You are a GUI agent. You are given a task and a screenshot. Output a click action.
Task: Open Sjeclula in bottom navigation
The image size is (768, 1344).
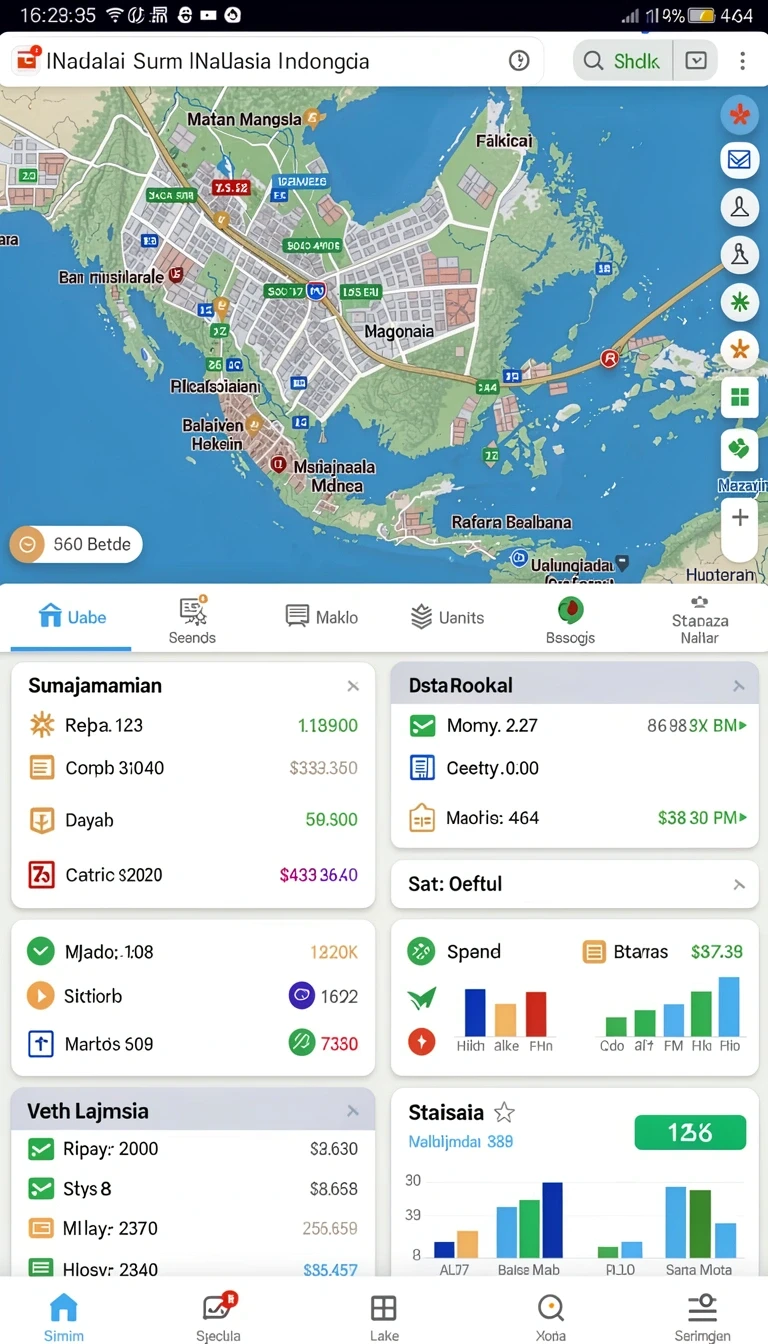click(218, 1316)
